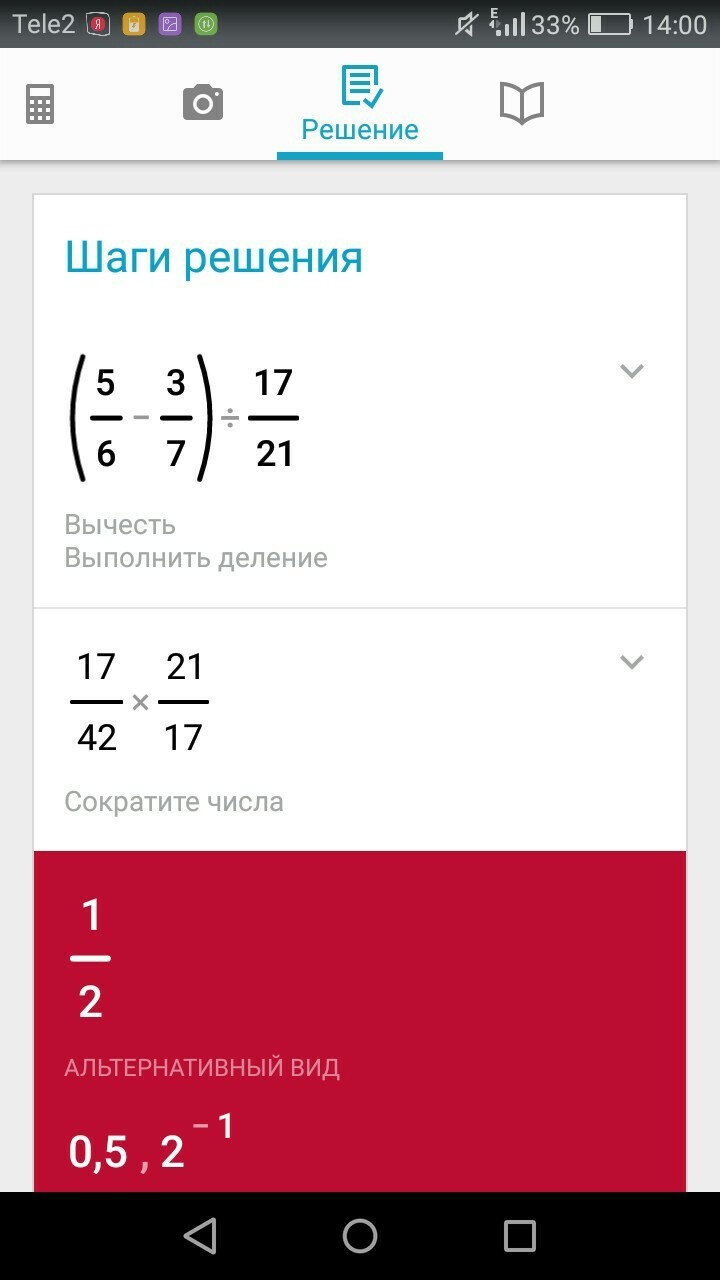
Task: Go back using the system back button
Action: click(x=200, y=1236)
